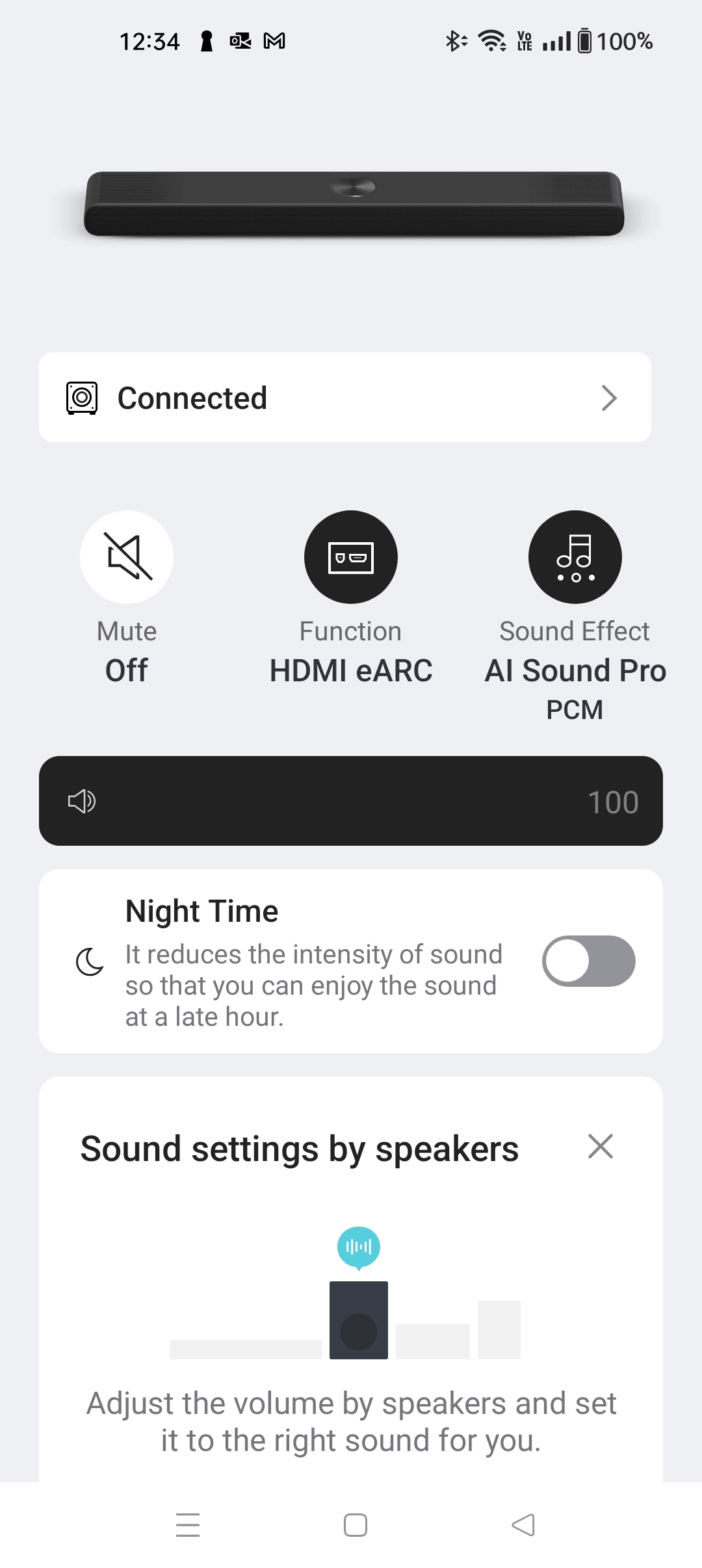Open the Connected device row
The height and width of the screenshot is (1568, 702).
pos(344,397)
